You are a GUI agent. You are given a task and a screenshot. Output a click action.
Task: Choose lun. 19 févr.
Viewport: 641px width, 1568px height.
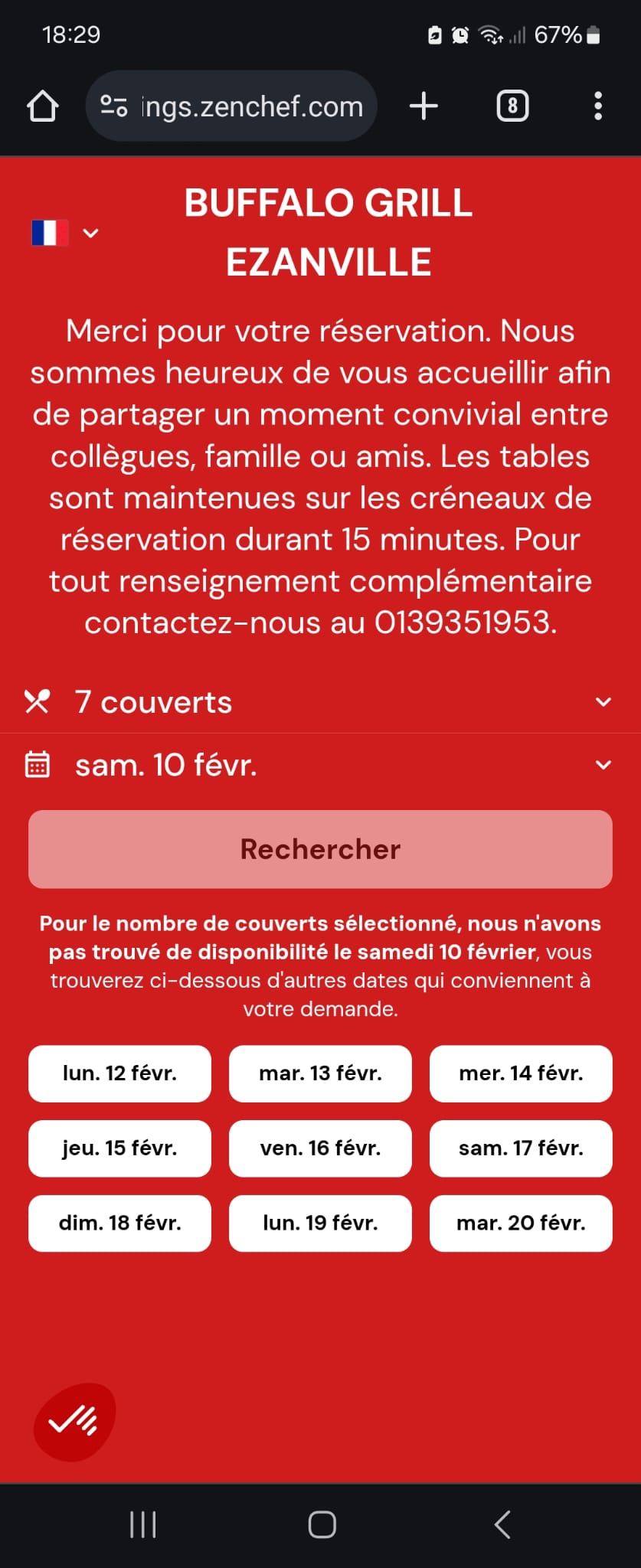(x=320, y=1223)
